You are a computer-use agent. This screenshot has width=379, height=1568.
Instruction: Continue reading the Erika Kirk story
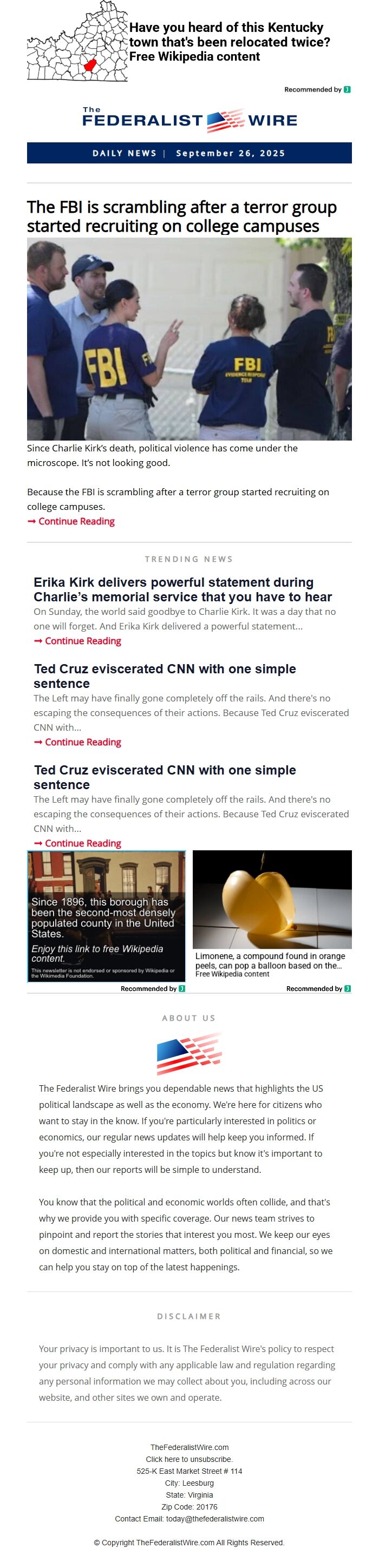pos(77,640)
